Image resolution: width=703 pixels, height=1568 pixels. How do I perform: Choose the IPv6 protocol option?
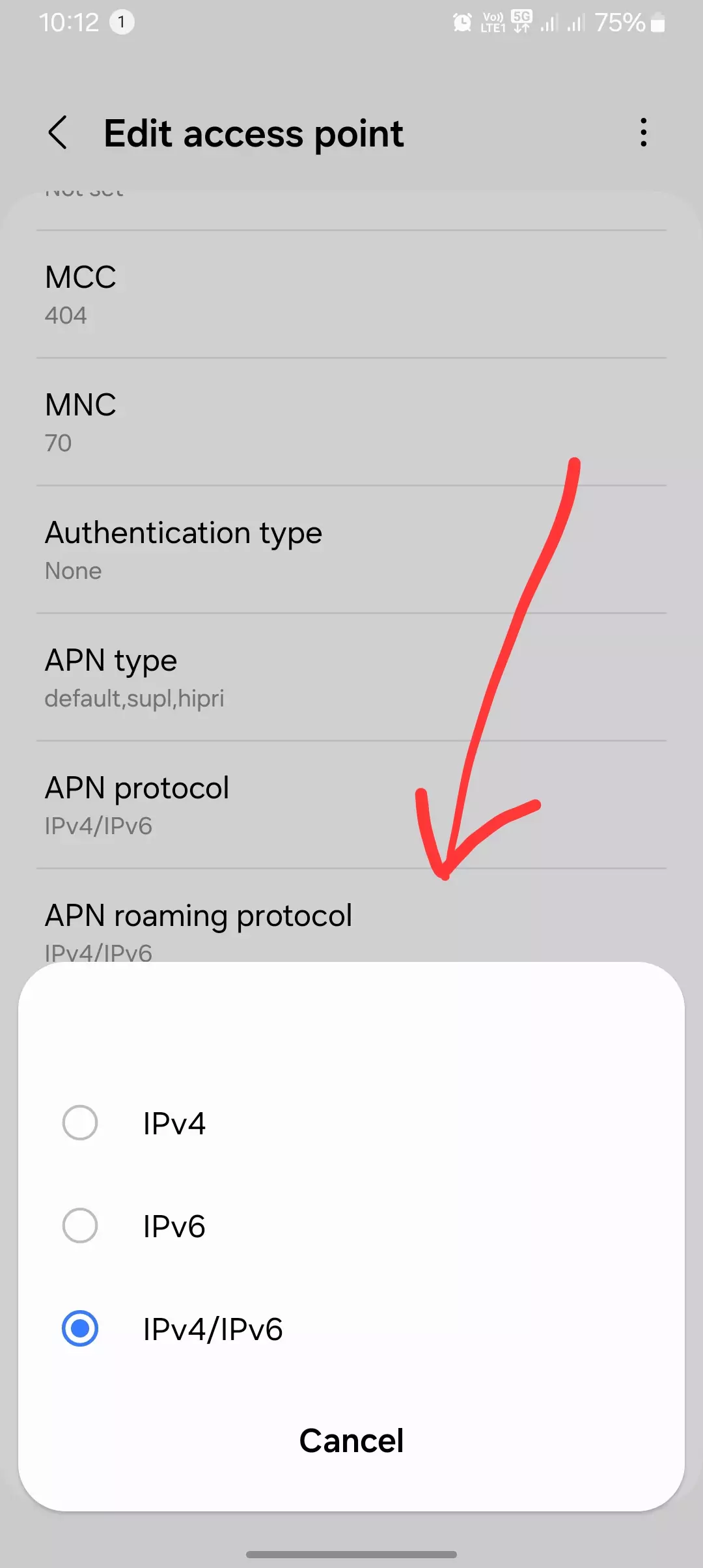click(80, 1225)
